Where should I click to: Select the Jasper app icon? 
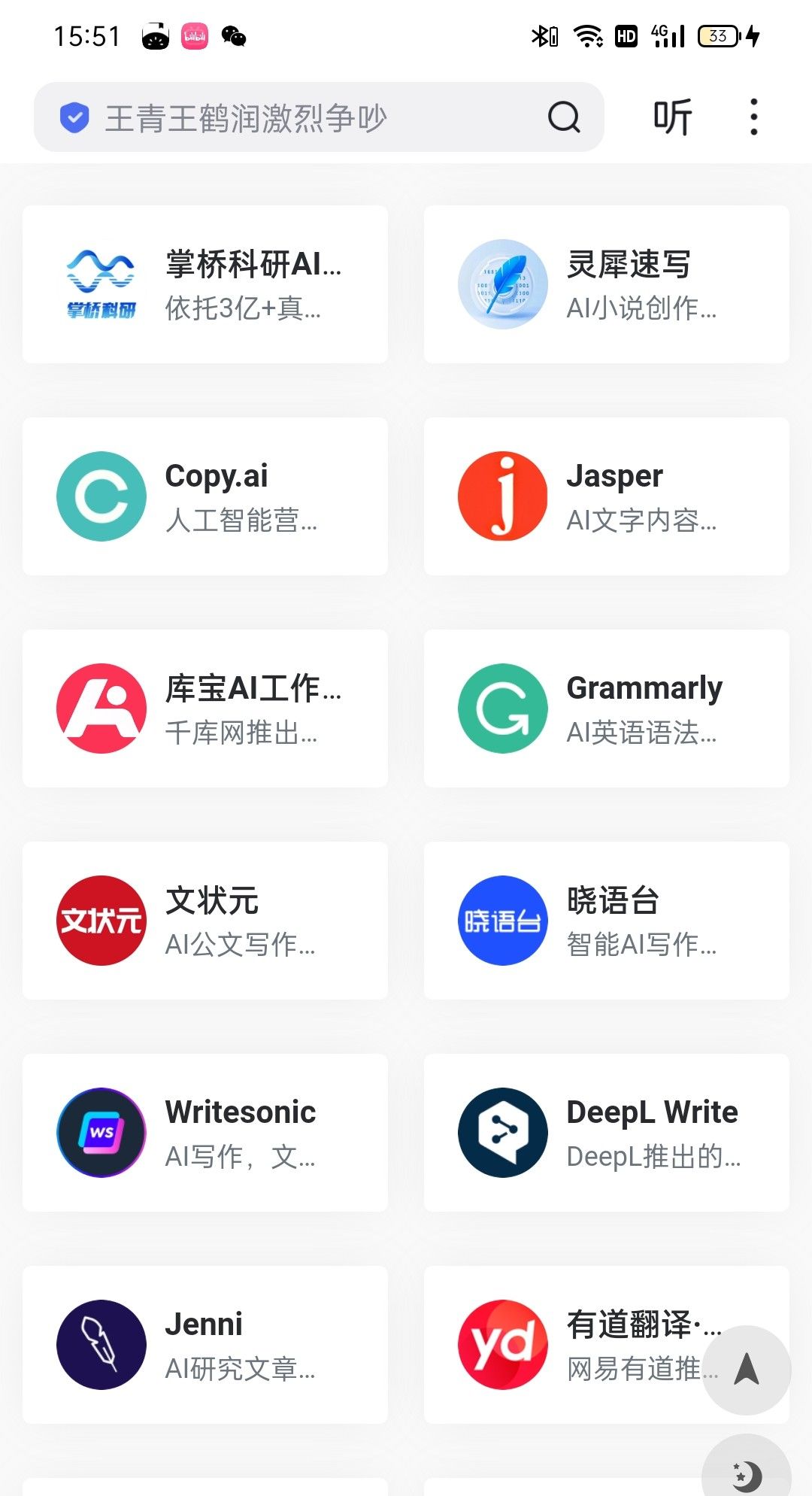(502, 495)
